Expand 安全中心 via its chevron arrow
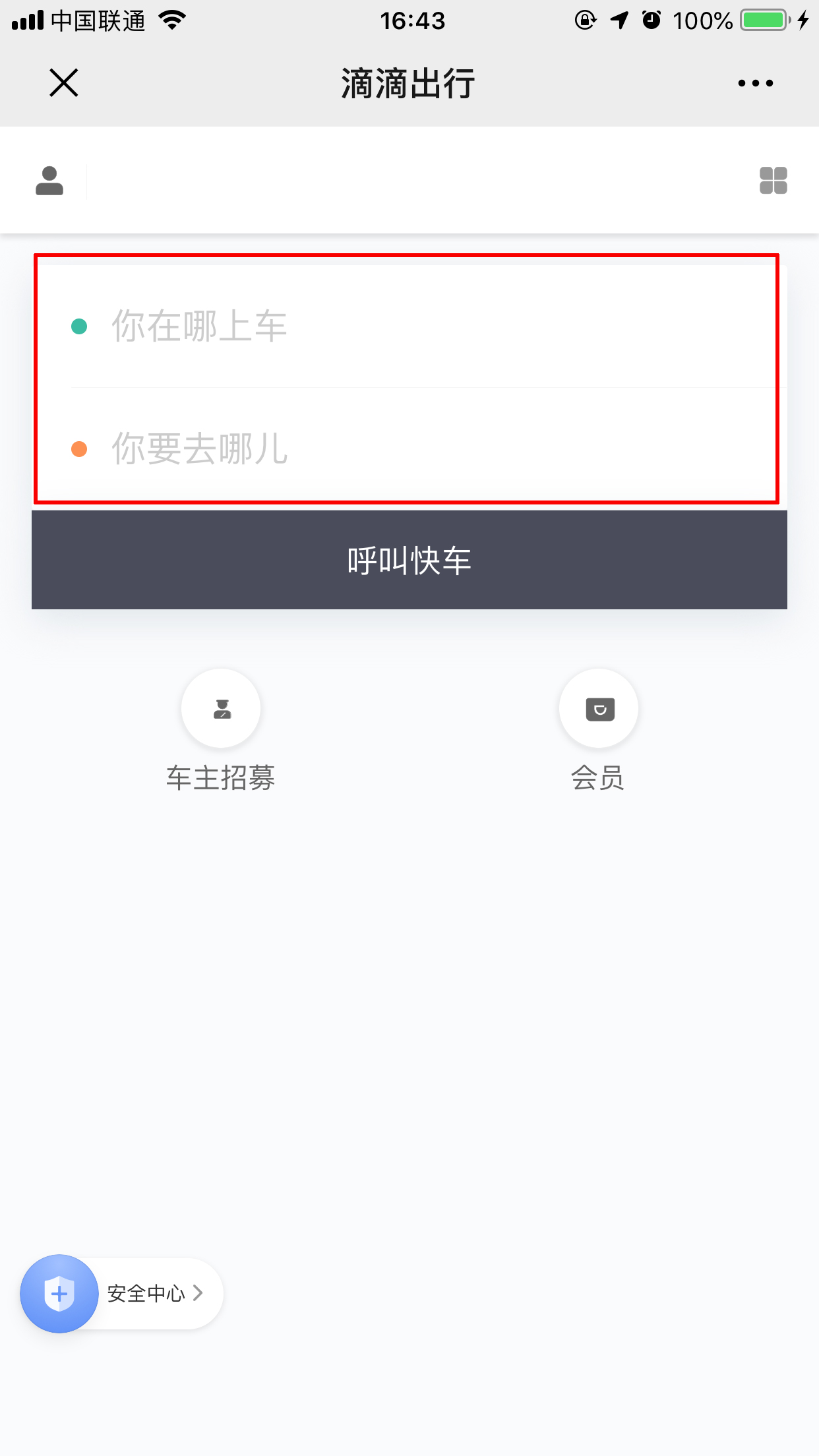This screenshot has width=819, height=1456. coord(197,1293)
